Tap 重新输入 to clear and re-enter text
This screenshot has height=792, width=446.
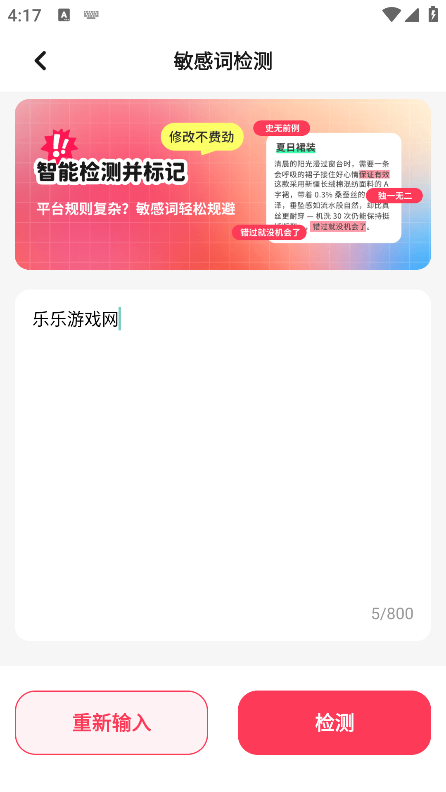coord(112,722)
